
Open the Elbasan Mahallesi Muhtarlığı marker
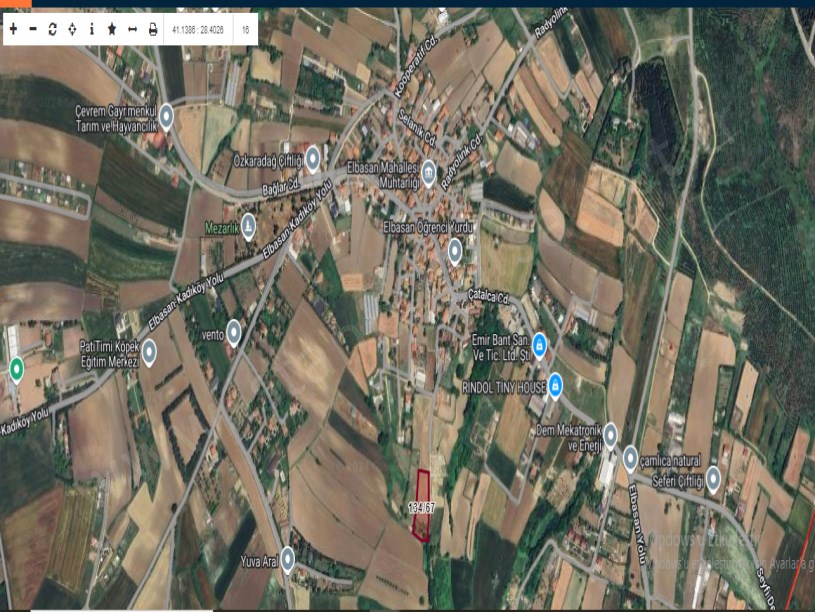(x=429, y=172)
